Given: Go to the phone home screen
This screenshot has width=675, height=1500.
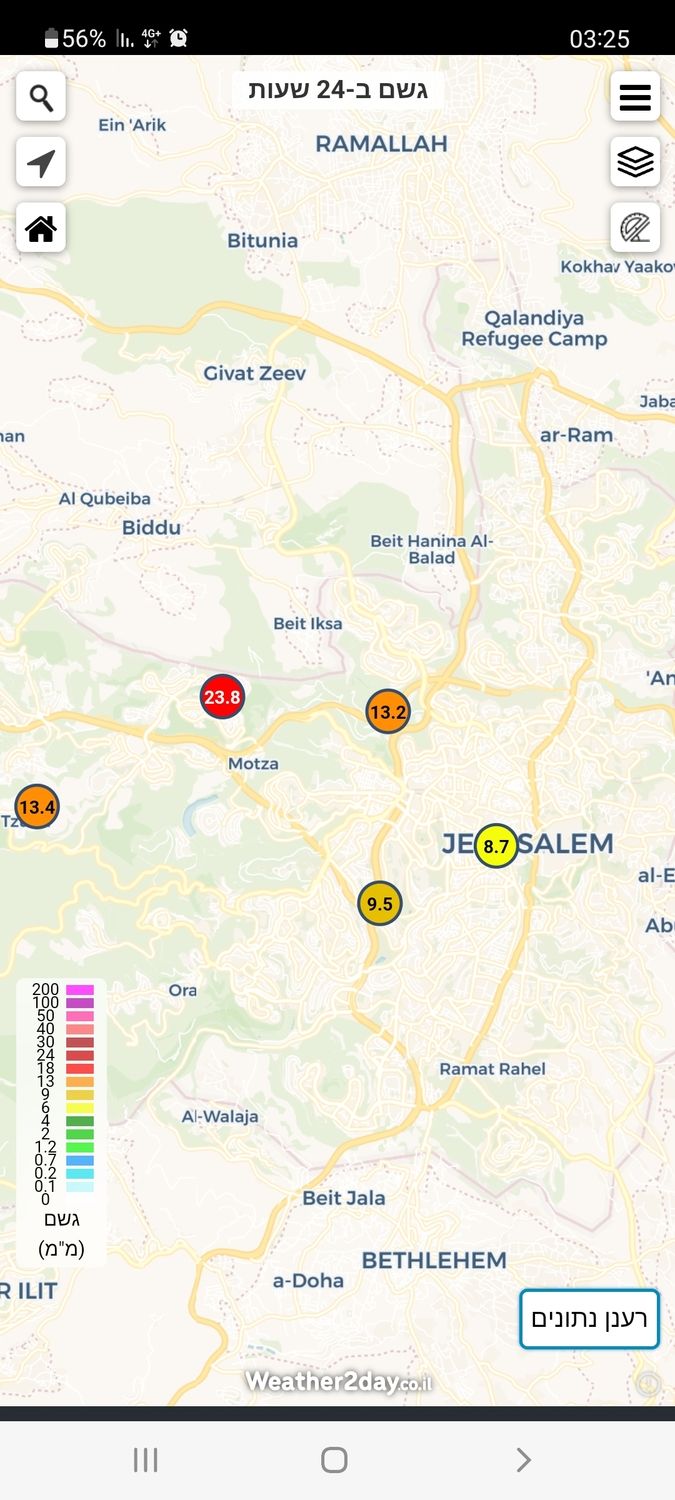Looking at the screenshot, I should tap(335, 1460).
